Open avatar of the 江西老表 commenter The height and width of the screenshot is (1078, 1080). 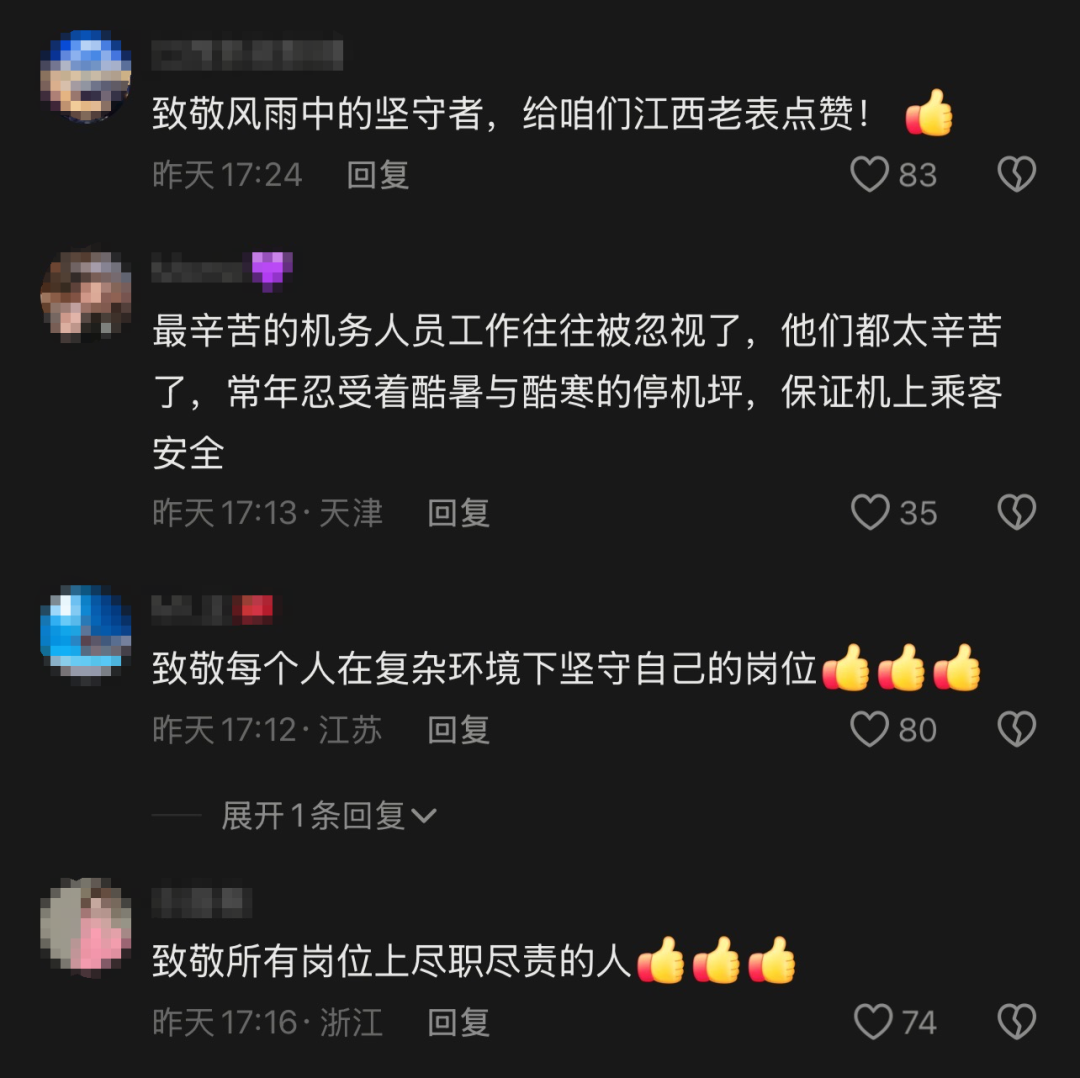[x=86, y=77]
